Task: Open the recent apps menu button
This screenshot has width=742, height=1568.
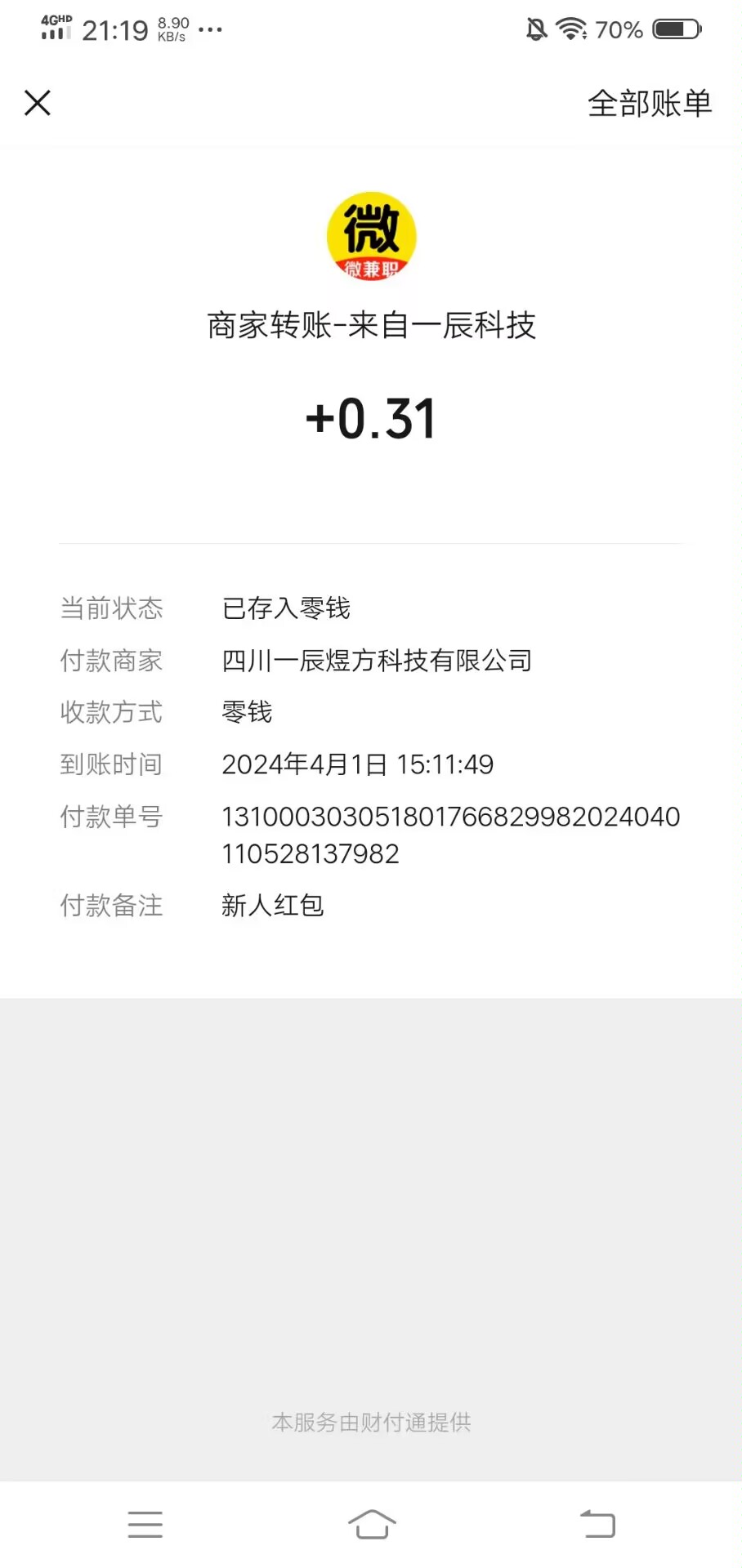Action: 145,1524
